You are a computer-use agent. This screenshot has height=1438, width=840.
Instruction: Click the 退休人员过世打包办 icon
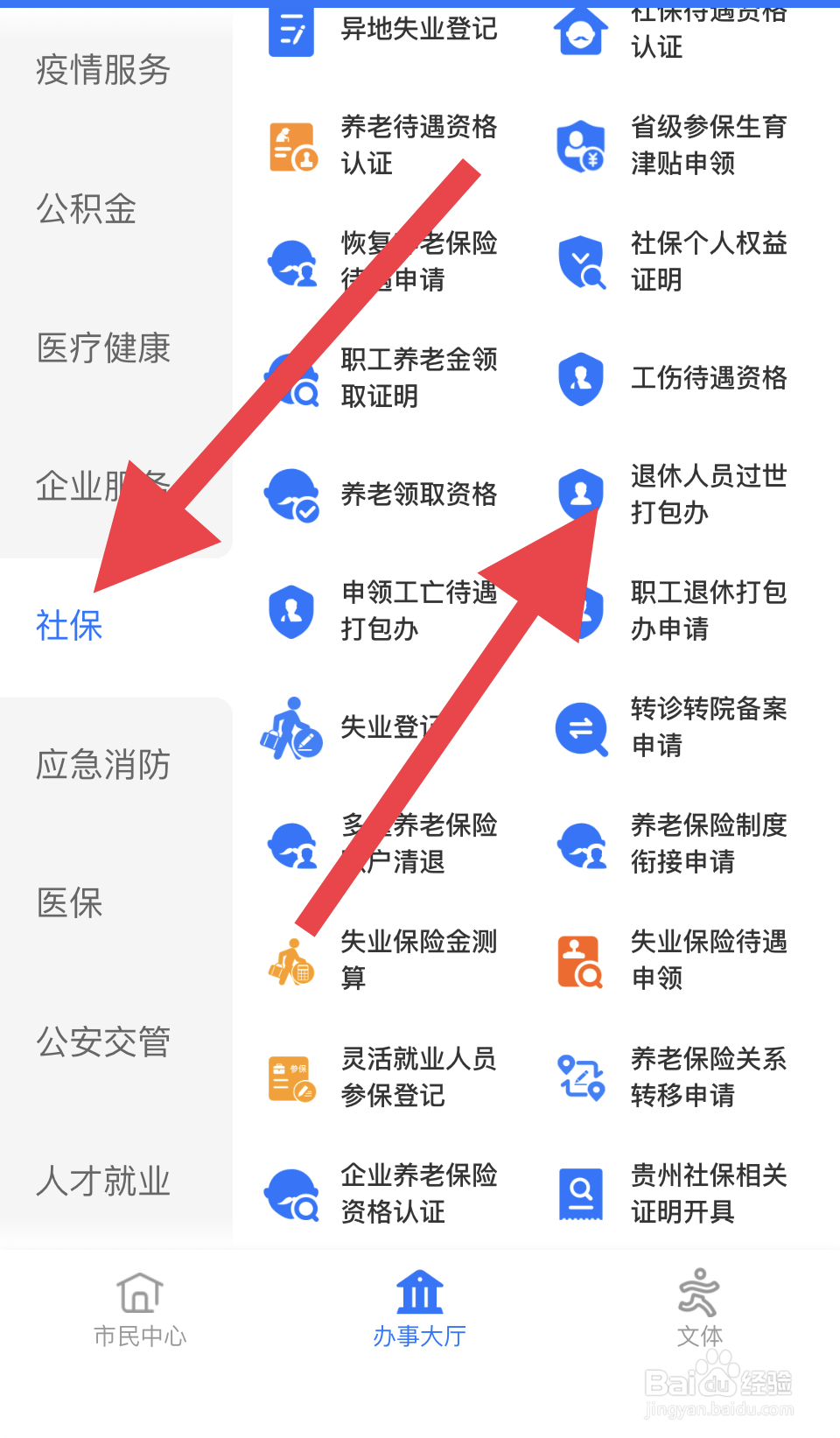580,494
